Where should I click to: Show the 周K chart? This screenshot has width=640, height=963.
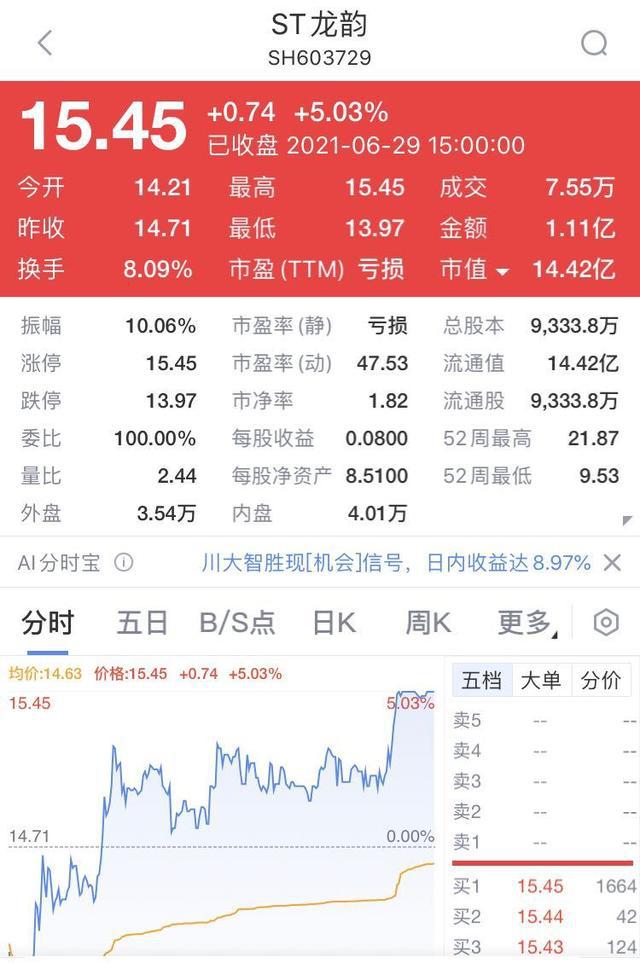click(428, 623)
